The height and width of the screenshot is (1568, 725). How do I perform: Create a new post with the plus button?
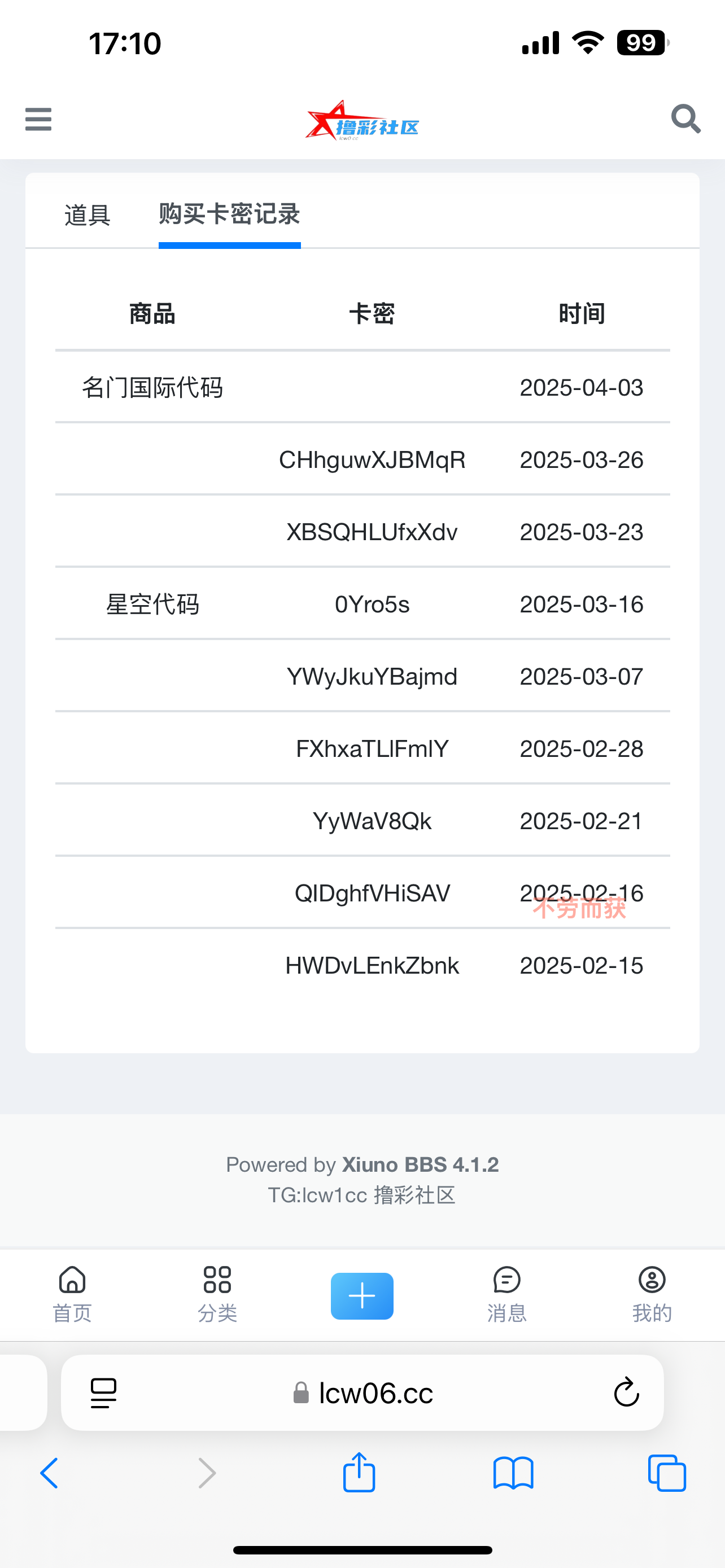pos(362,1295)
